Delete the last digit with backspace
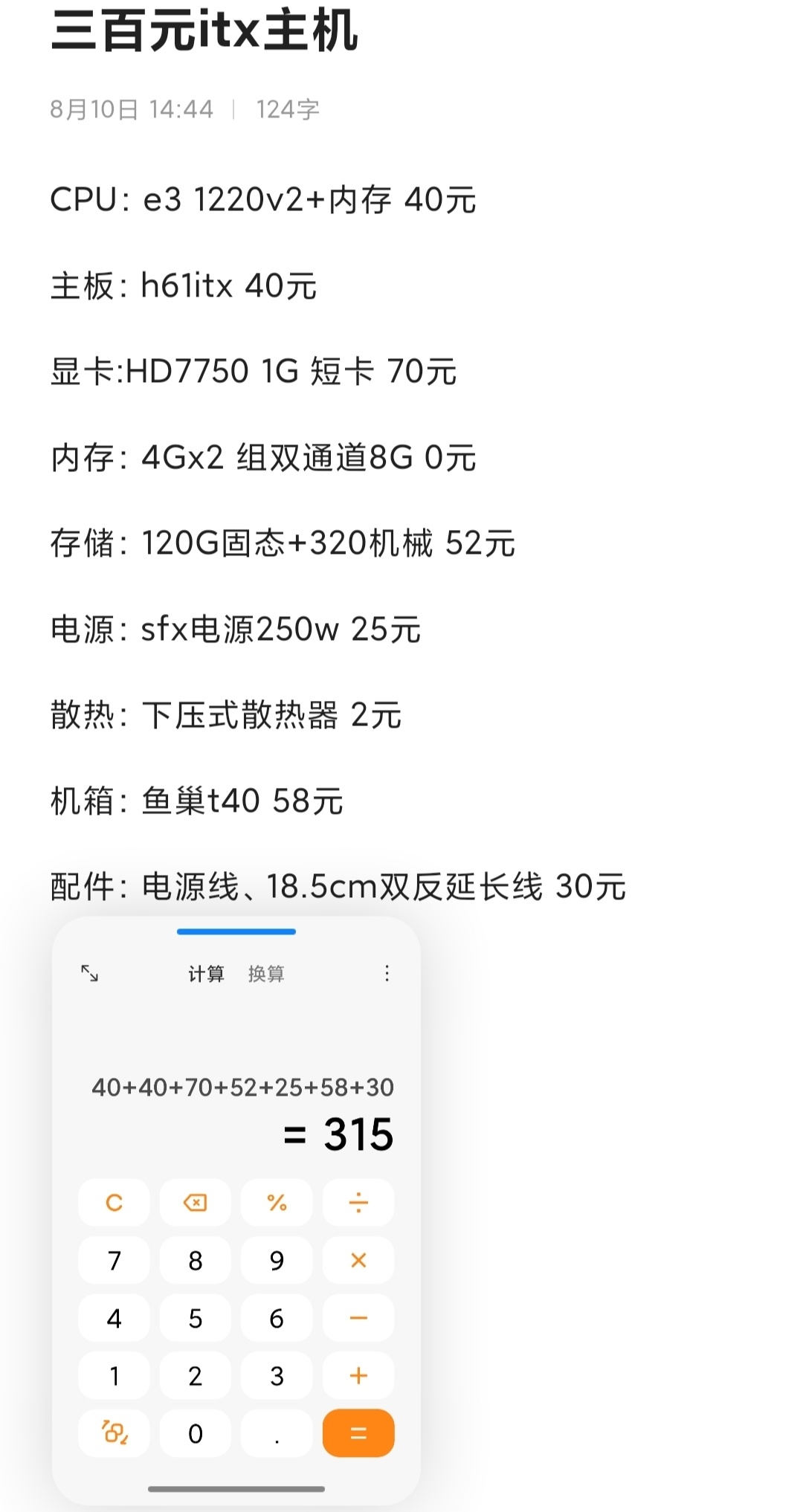803x1512 pixels. pyautogui.click(x=195, y=1202)
